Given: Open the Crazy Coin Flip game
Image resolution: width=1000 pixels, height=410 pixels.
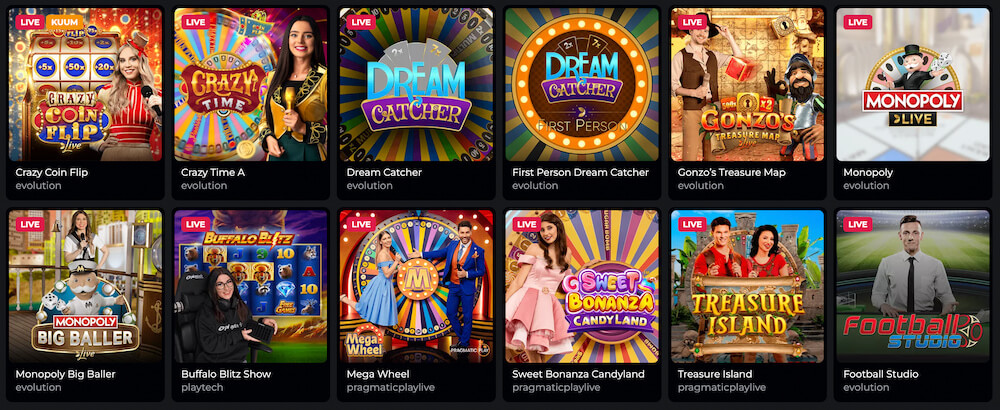Looking at the screenshot, I should tap(85, 85).
